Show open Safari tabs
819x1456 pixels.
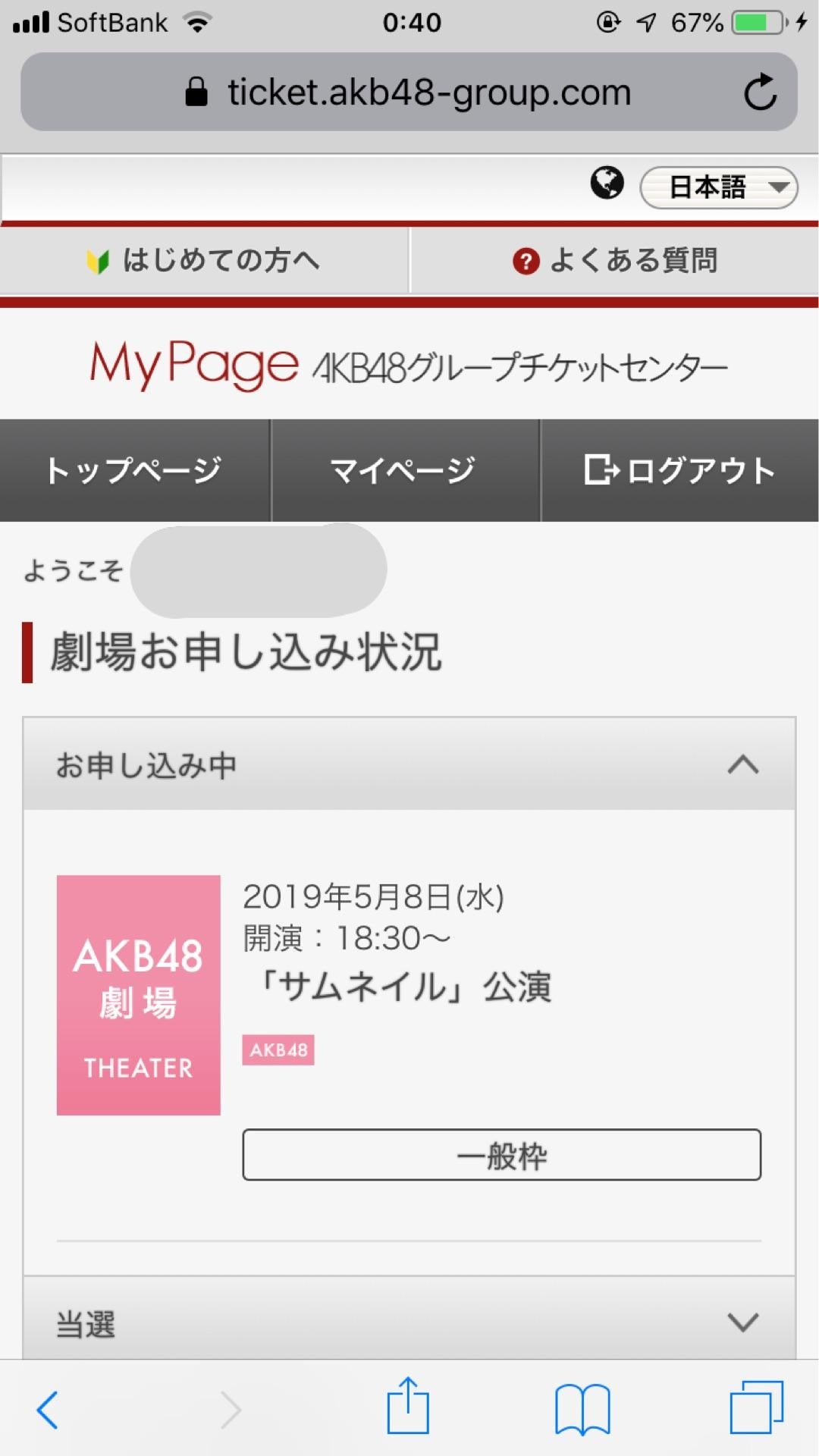(x=756, y=1408)
